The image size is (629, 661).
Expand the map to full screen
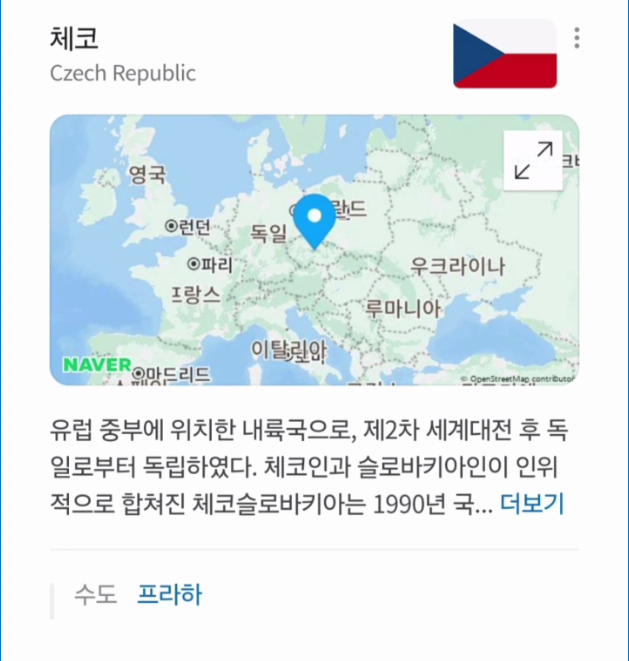click(x=533, y=161)
